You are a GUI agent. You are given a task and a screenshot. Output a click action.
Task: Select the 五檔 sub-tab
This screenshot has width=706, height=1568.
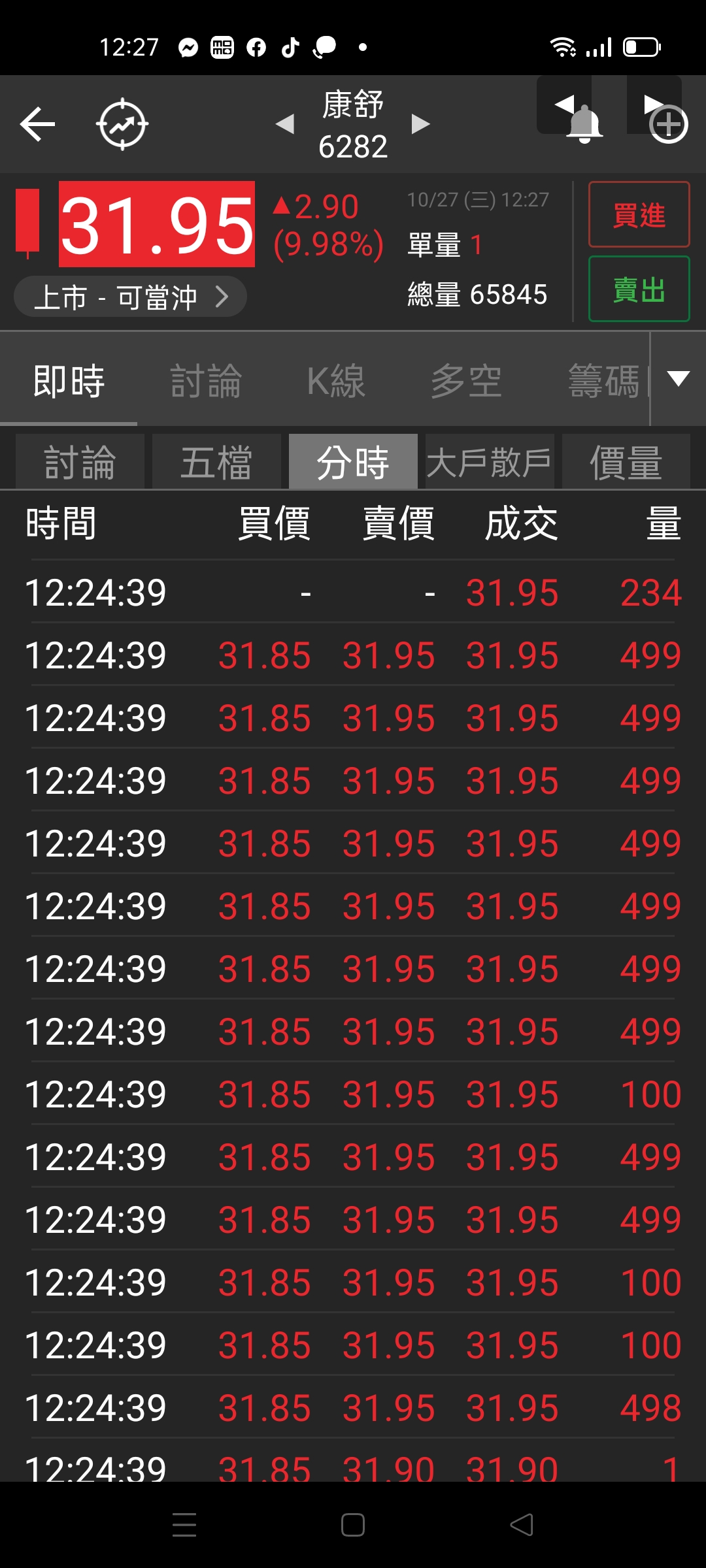tap(216, 462)
